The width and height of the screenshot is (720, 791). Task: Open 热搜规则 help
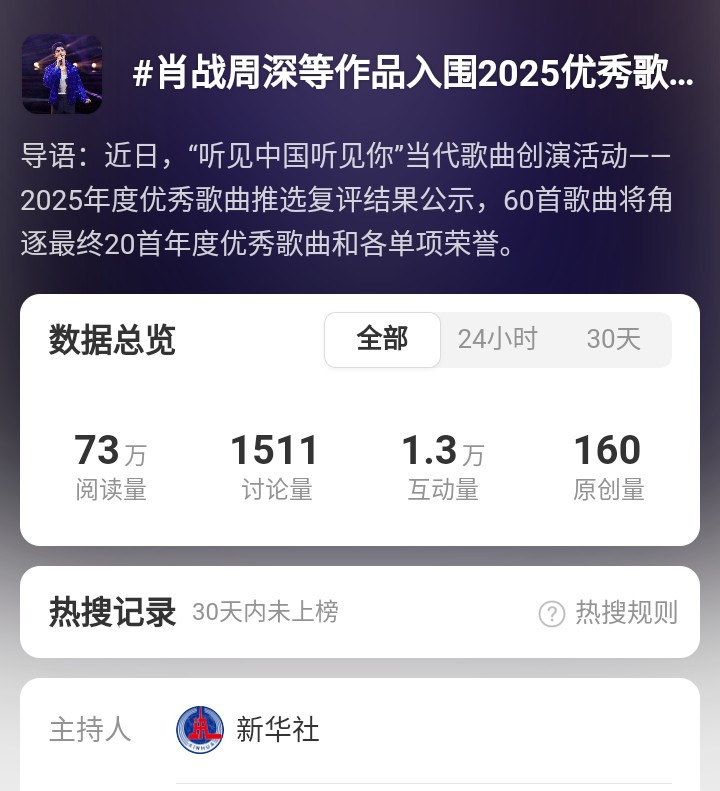coord(608,613)
